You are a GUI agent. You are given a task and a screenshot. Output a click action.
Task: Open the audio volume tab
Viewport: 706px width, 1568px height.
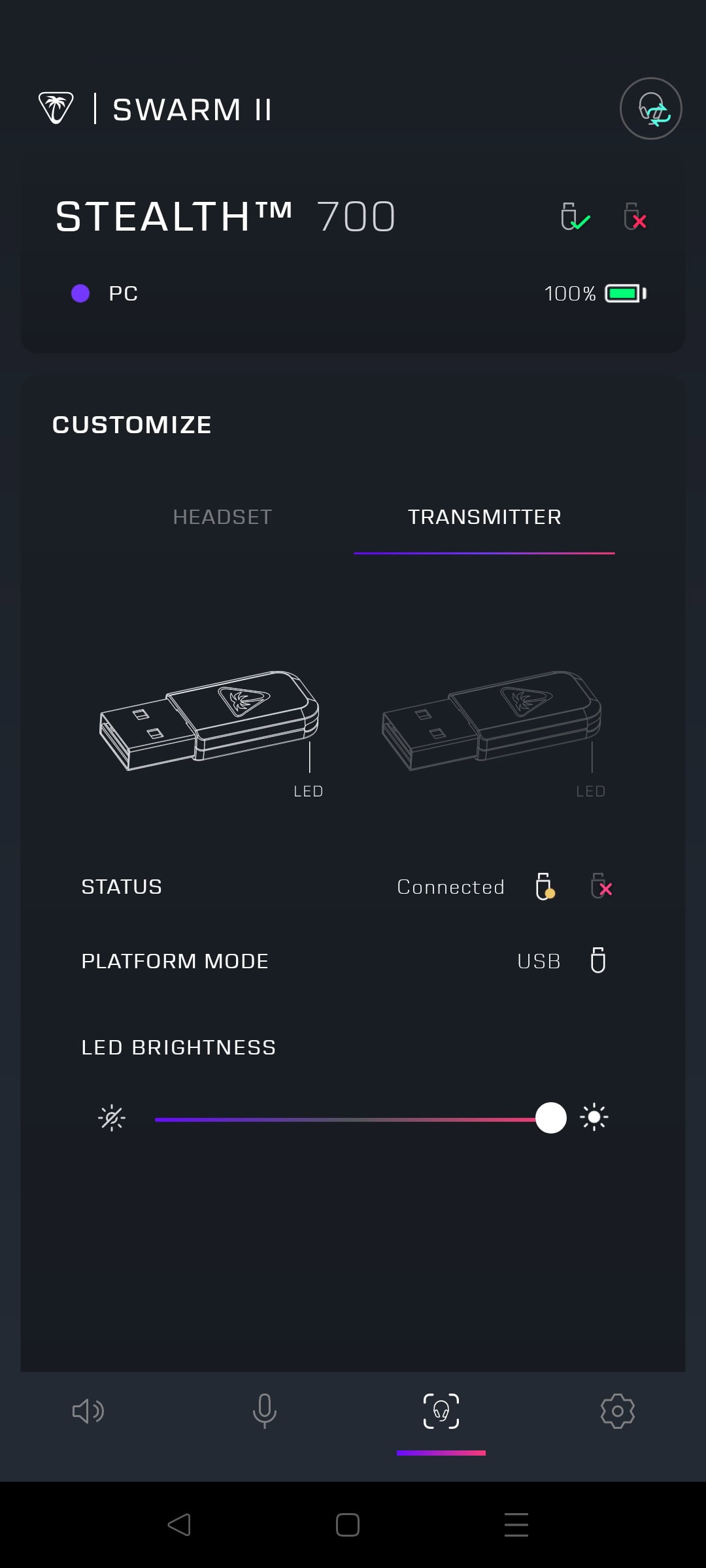88,1411
